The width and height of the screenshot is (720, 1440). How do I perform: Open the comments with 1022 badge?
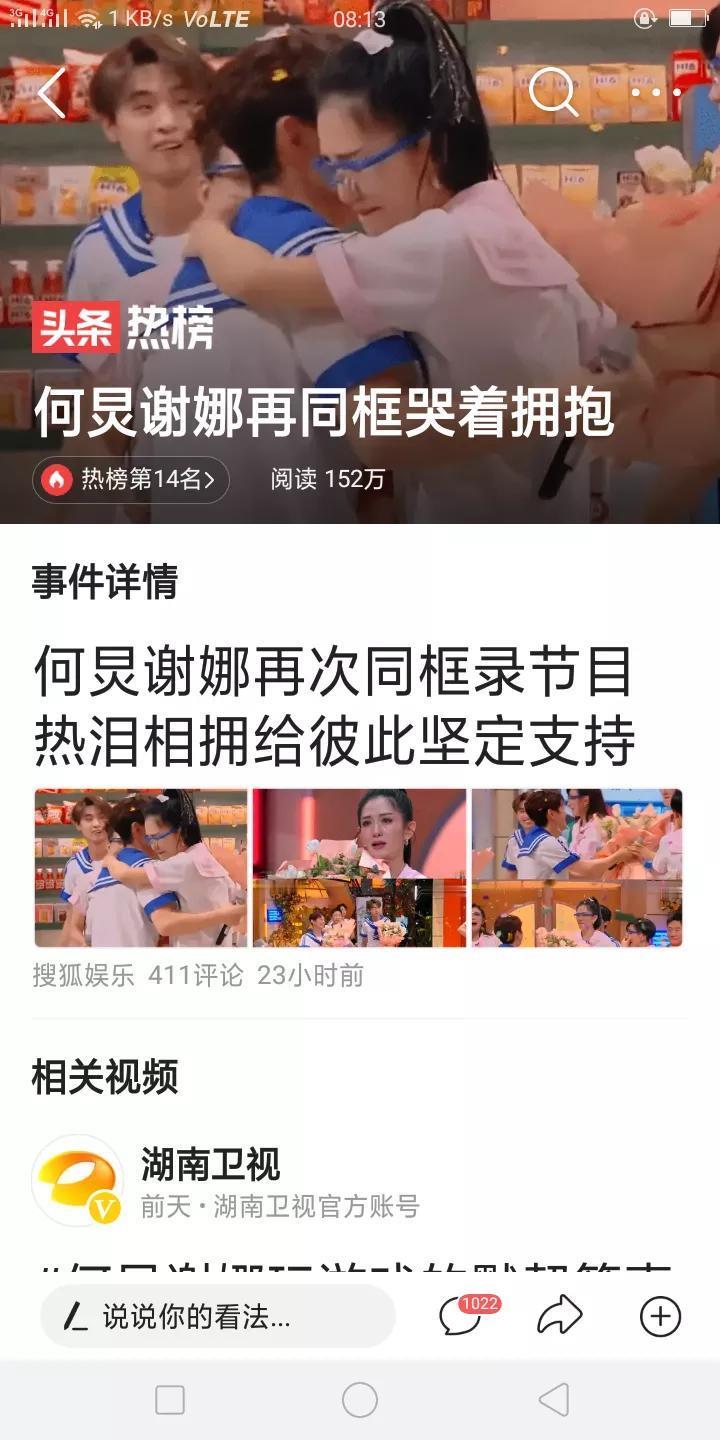462,1316
